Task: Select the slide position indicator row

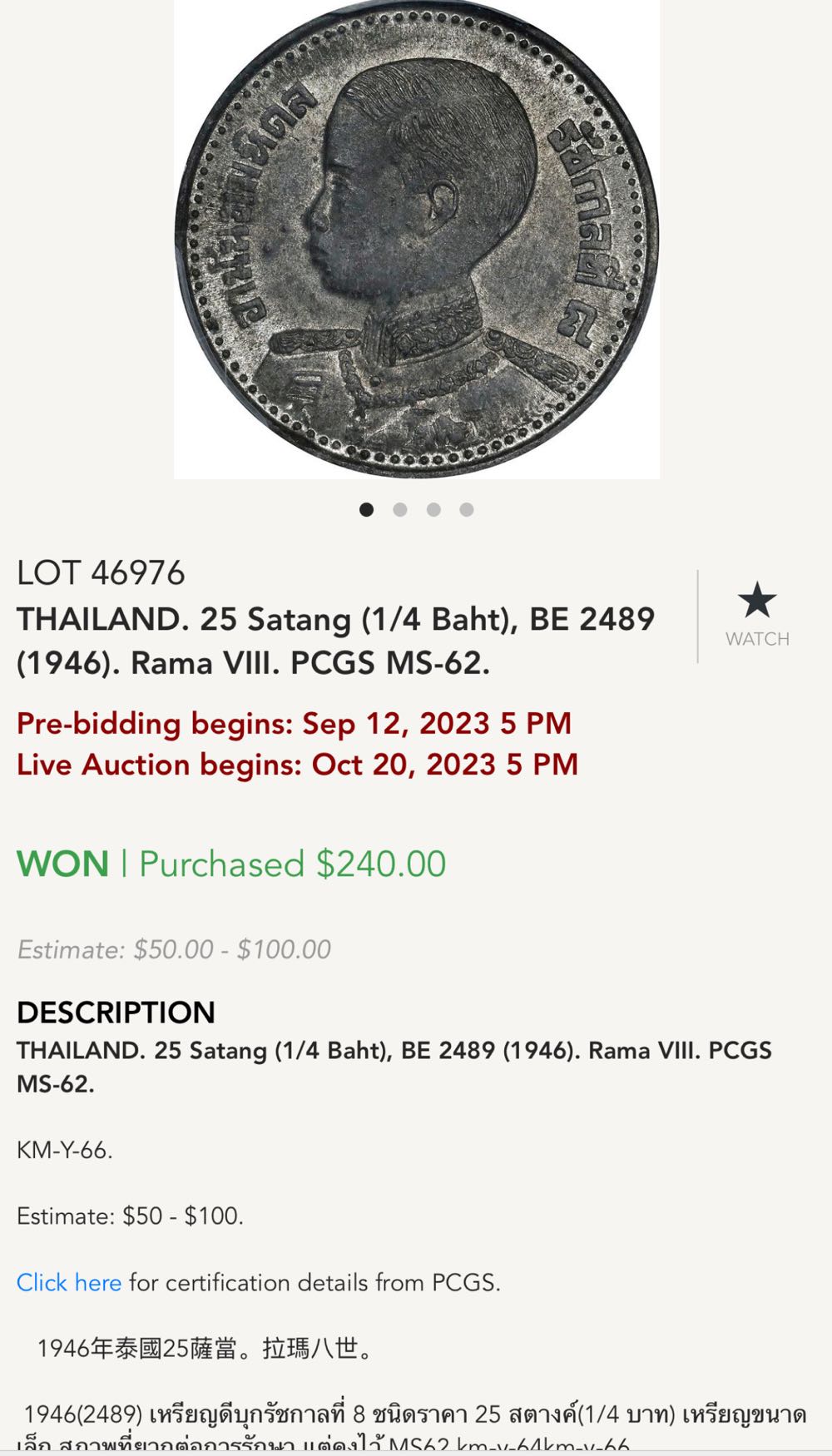Action: pyautogui.click(x=415, y=509)
